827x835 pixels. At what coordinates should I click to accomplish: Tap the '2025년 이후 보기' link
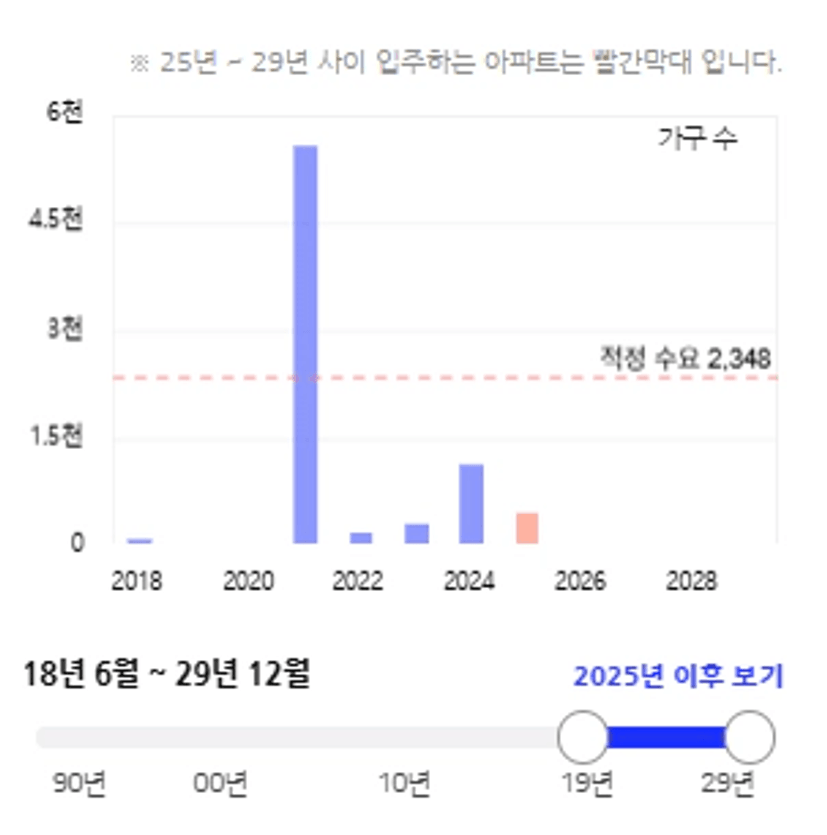pyautogui.click(x=678, y=676)
